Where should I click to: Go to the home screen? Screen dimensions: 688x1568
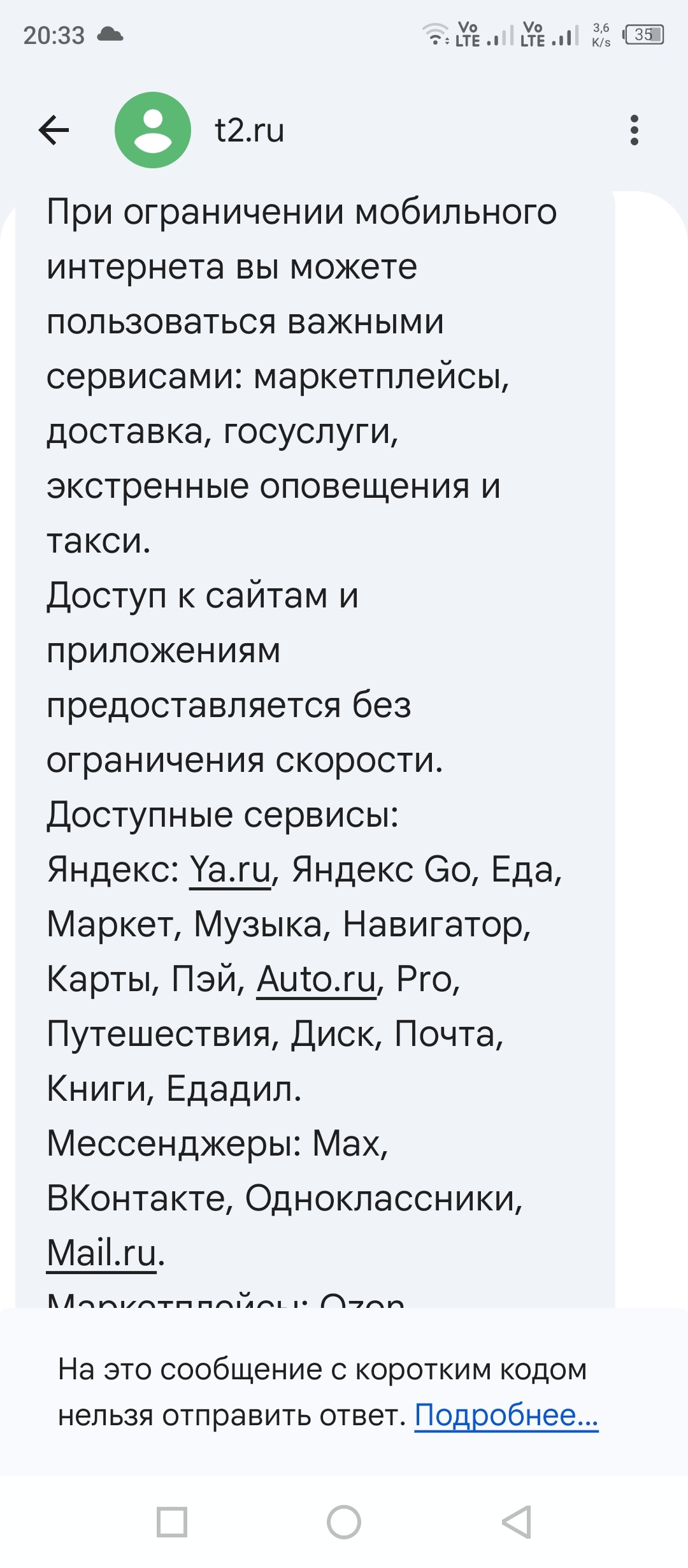click(x=344, y=1523)
